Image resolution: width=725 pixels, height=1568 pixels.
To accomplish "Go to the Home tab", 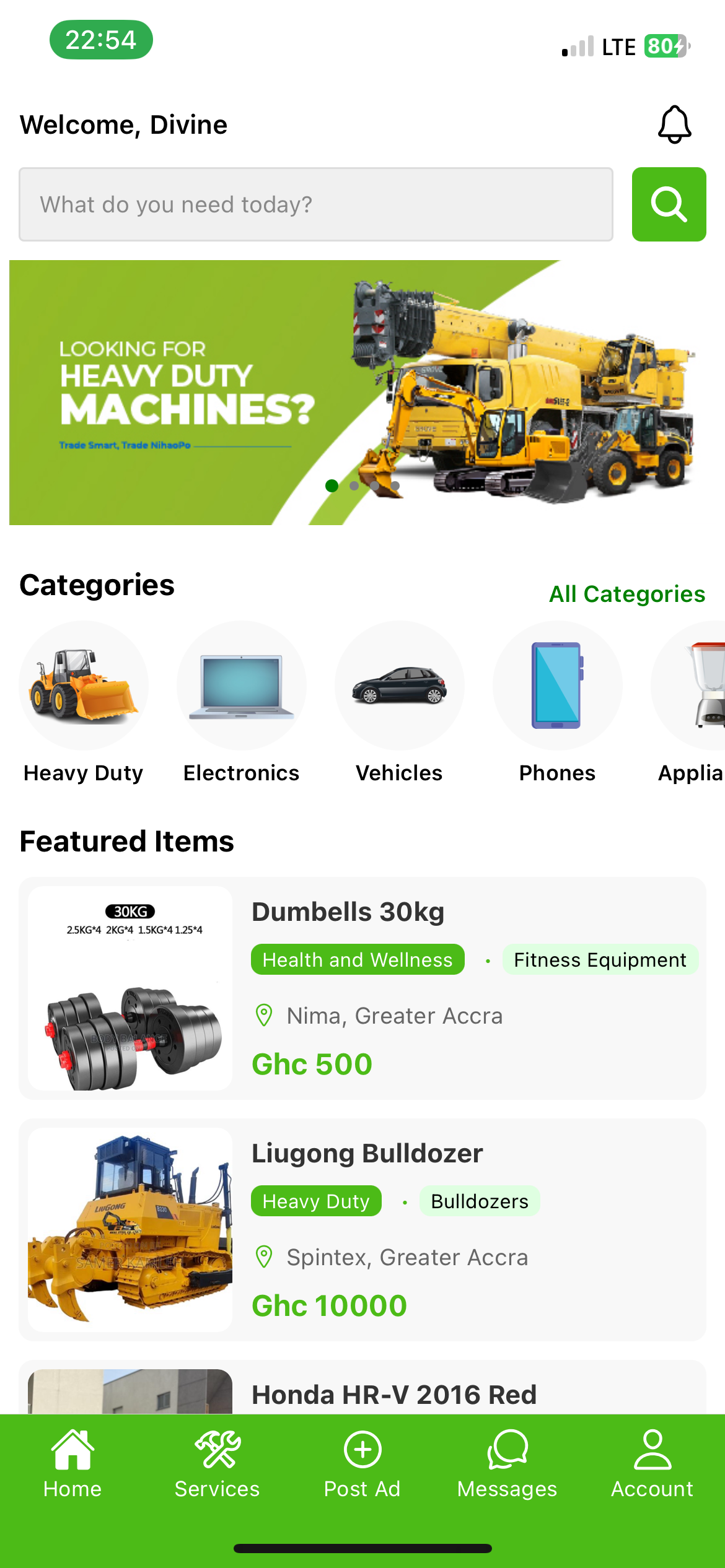I will (x=72, y=1463).
